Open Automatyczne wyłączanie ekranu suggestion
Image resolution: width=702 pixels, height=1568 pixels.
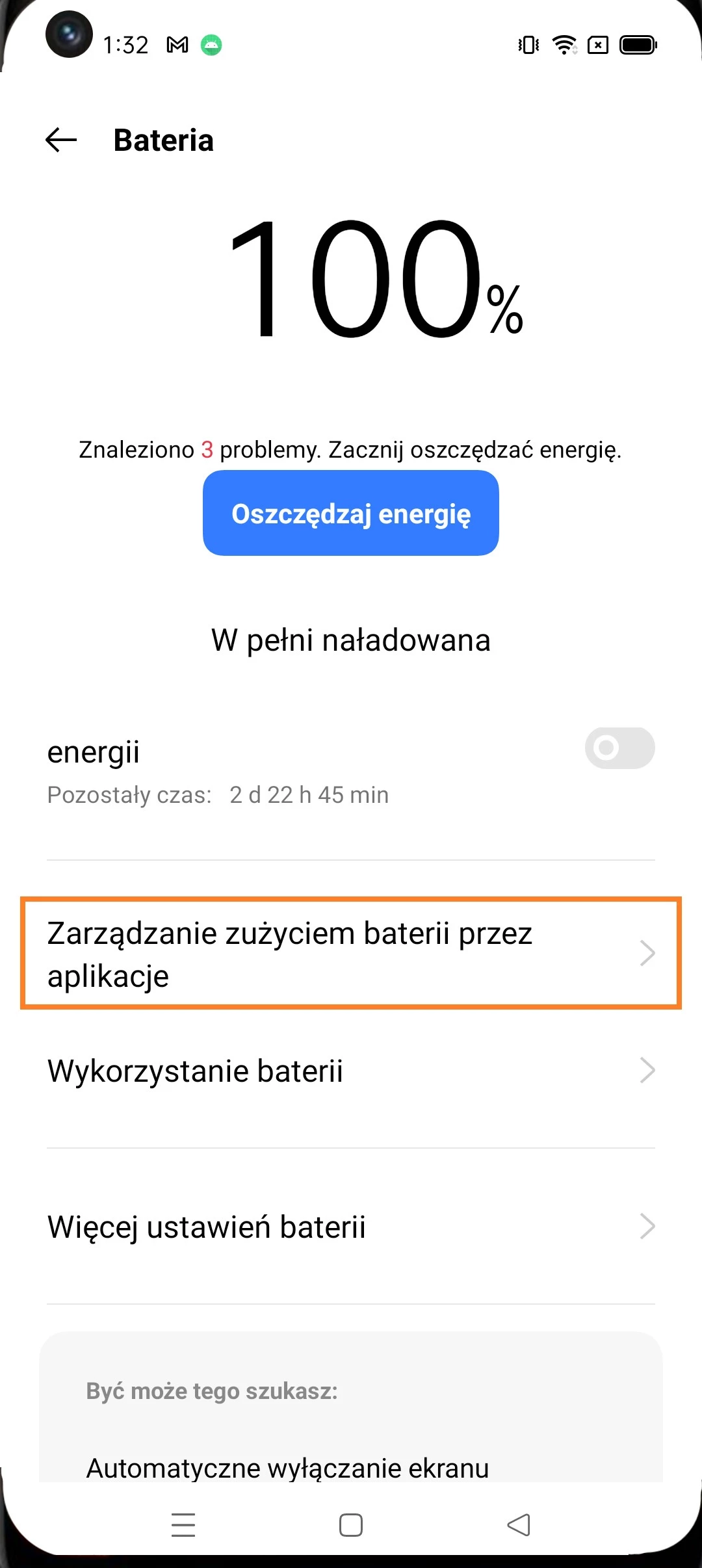(287, 1468)
